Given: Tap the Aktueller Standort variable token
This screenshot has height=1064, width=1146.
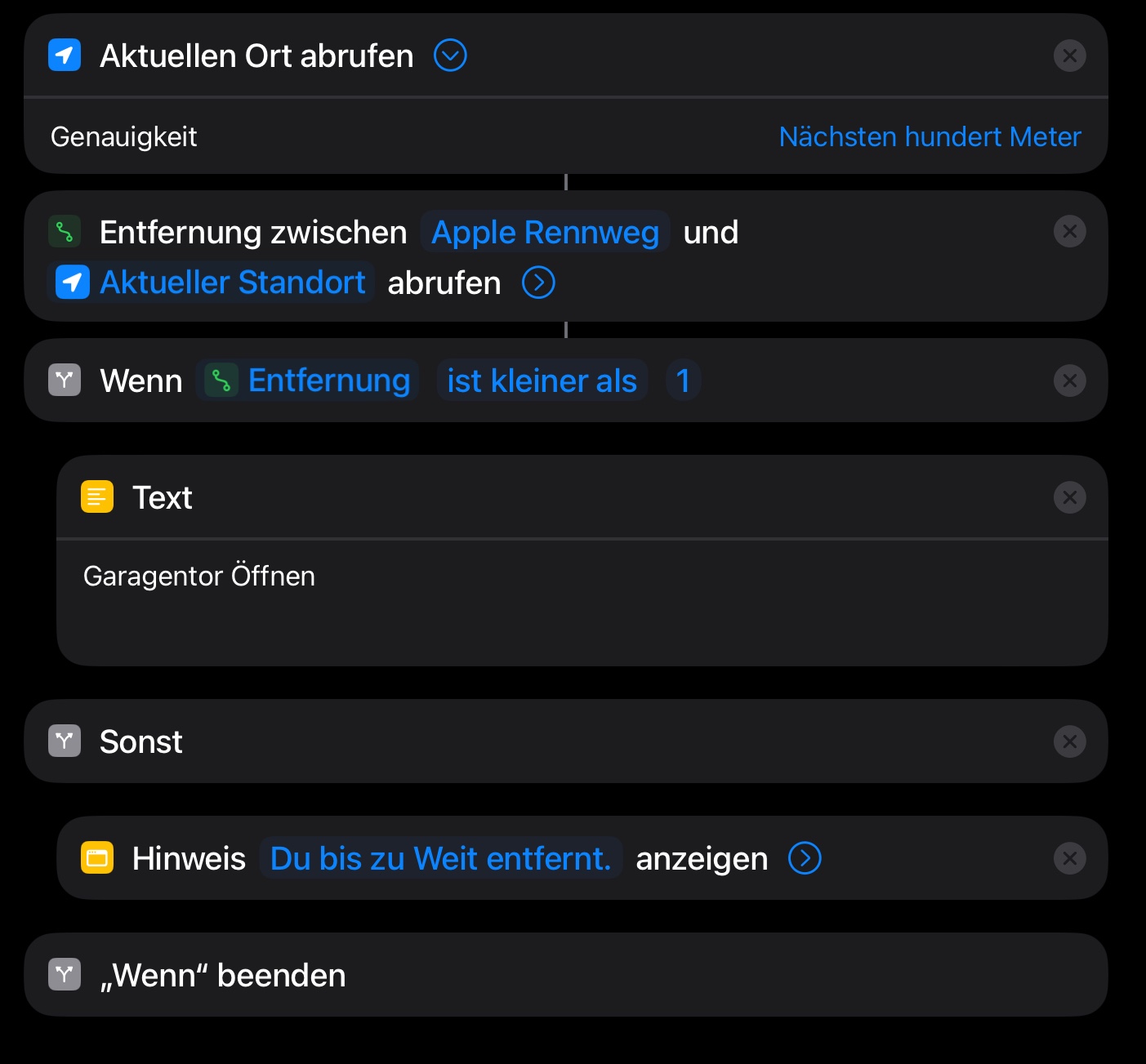Looking at the screenshot, I should tap(212, 283).
